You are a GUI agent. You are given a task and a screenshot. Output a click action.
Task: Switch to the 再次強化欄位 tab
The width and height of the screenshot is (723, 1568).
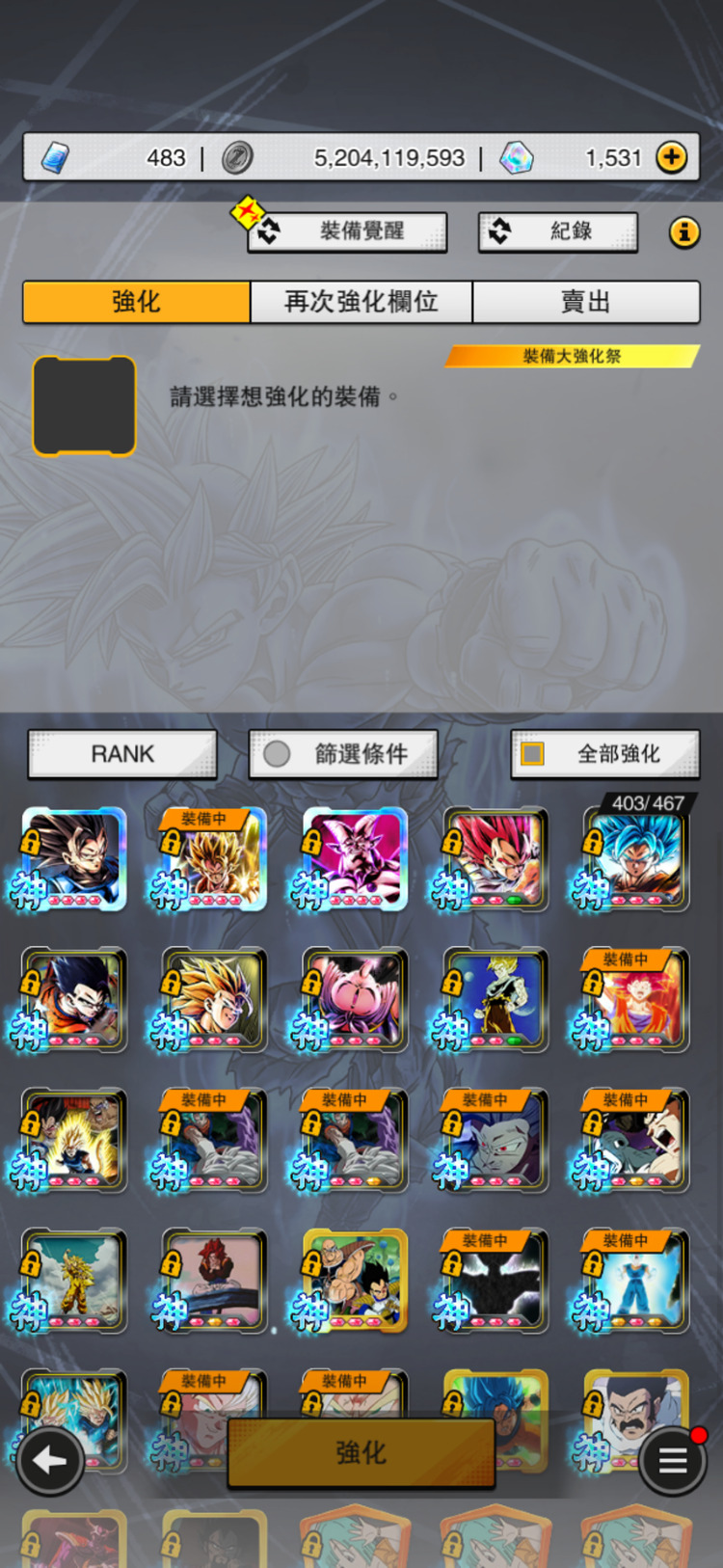point(361,302)
